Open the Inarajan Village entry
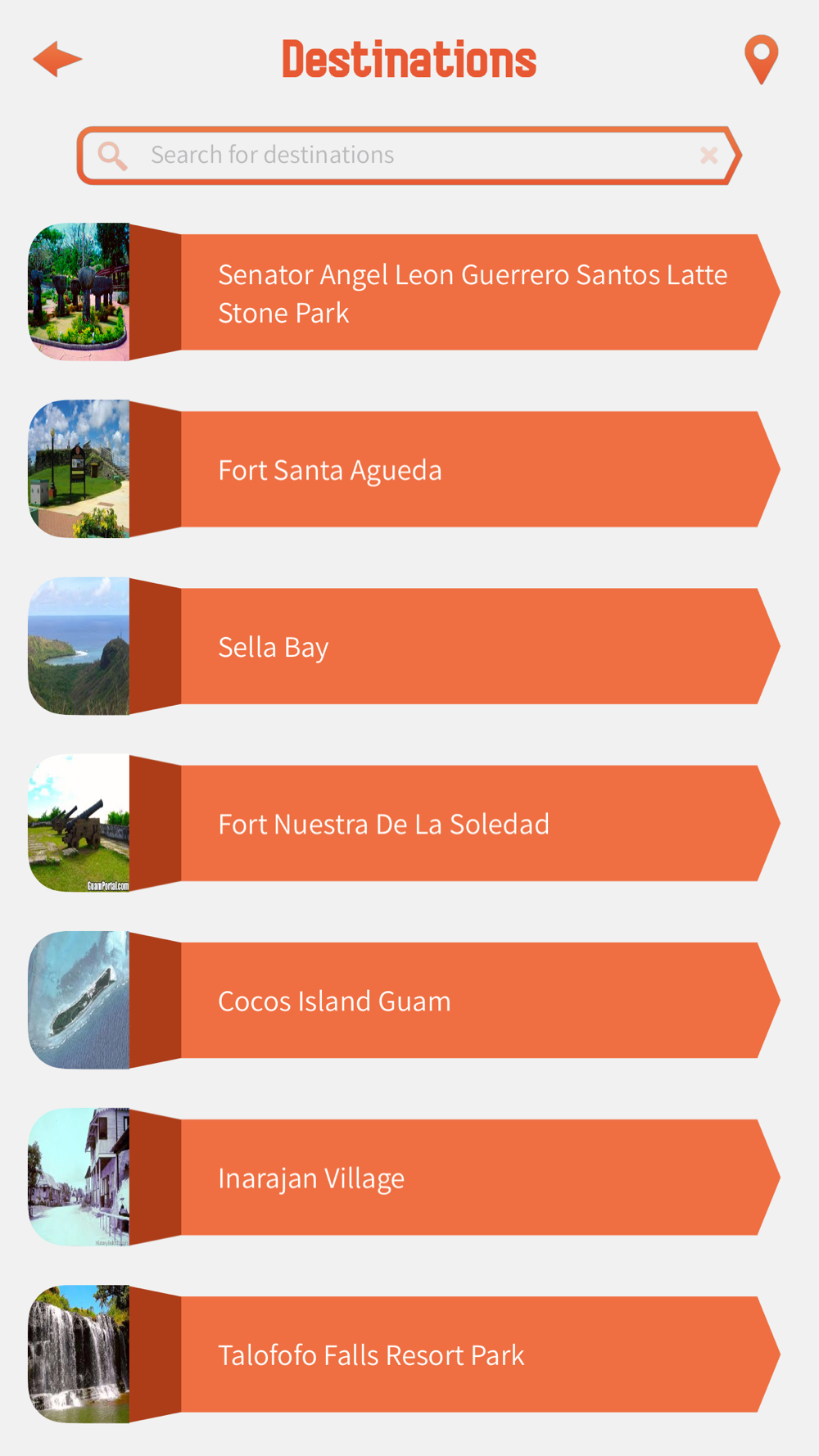This screenshot has height=1456, width=819. point(471,1177)
